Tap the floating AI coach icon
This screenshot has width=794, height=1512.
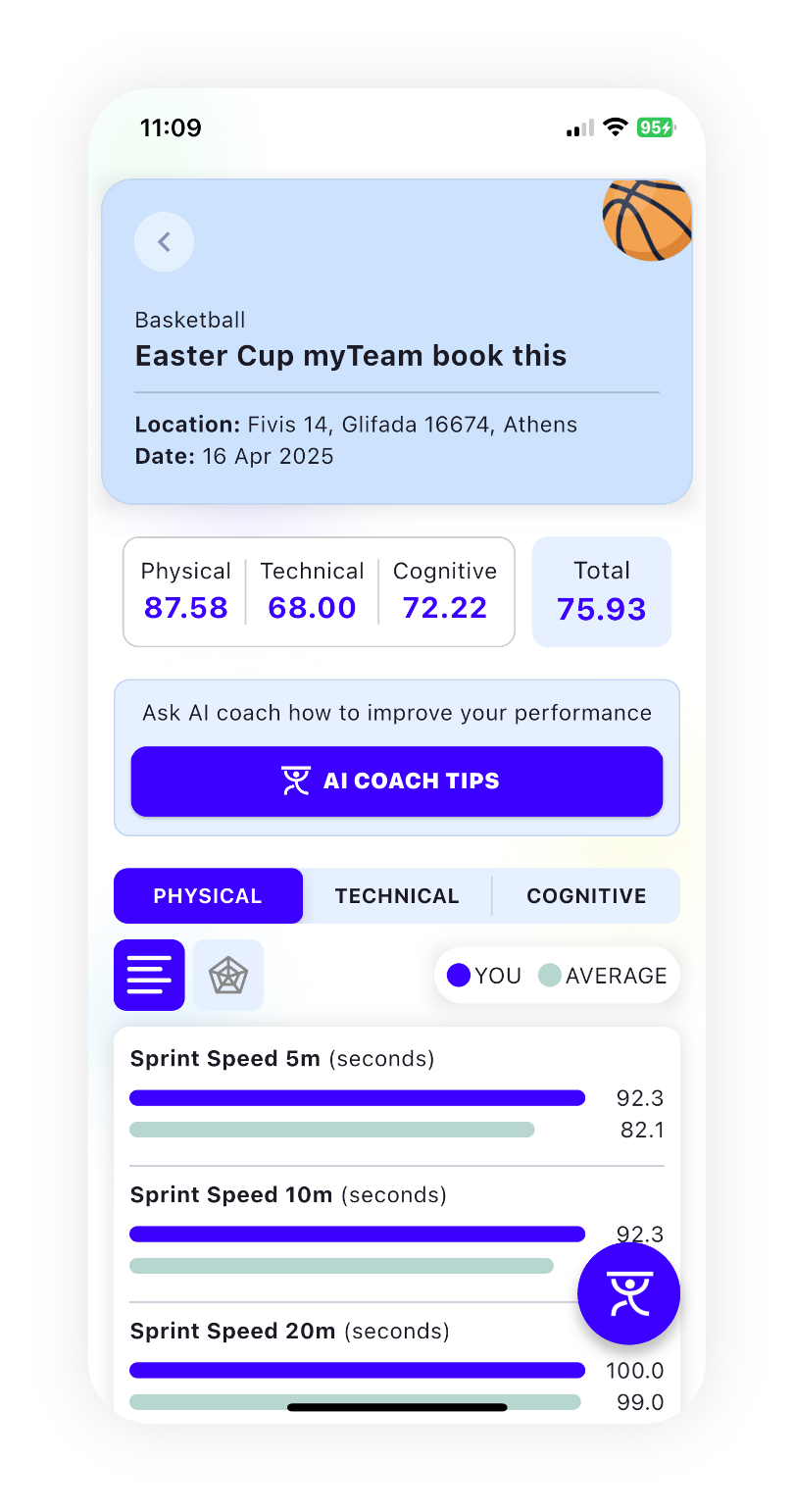click(628, 1293)
